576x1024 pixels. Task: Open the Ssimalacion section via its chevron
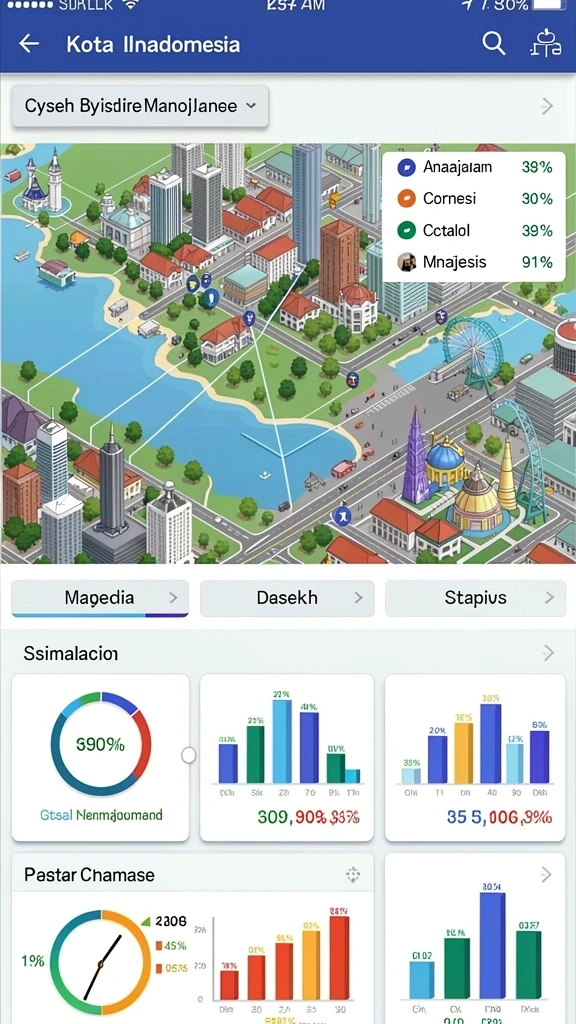point(548,652)
